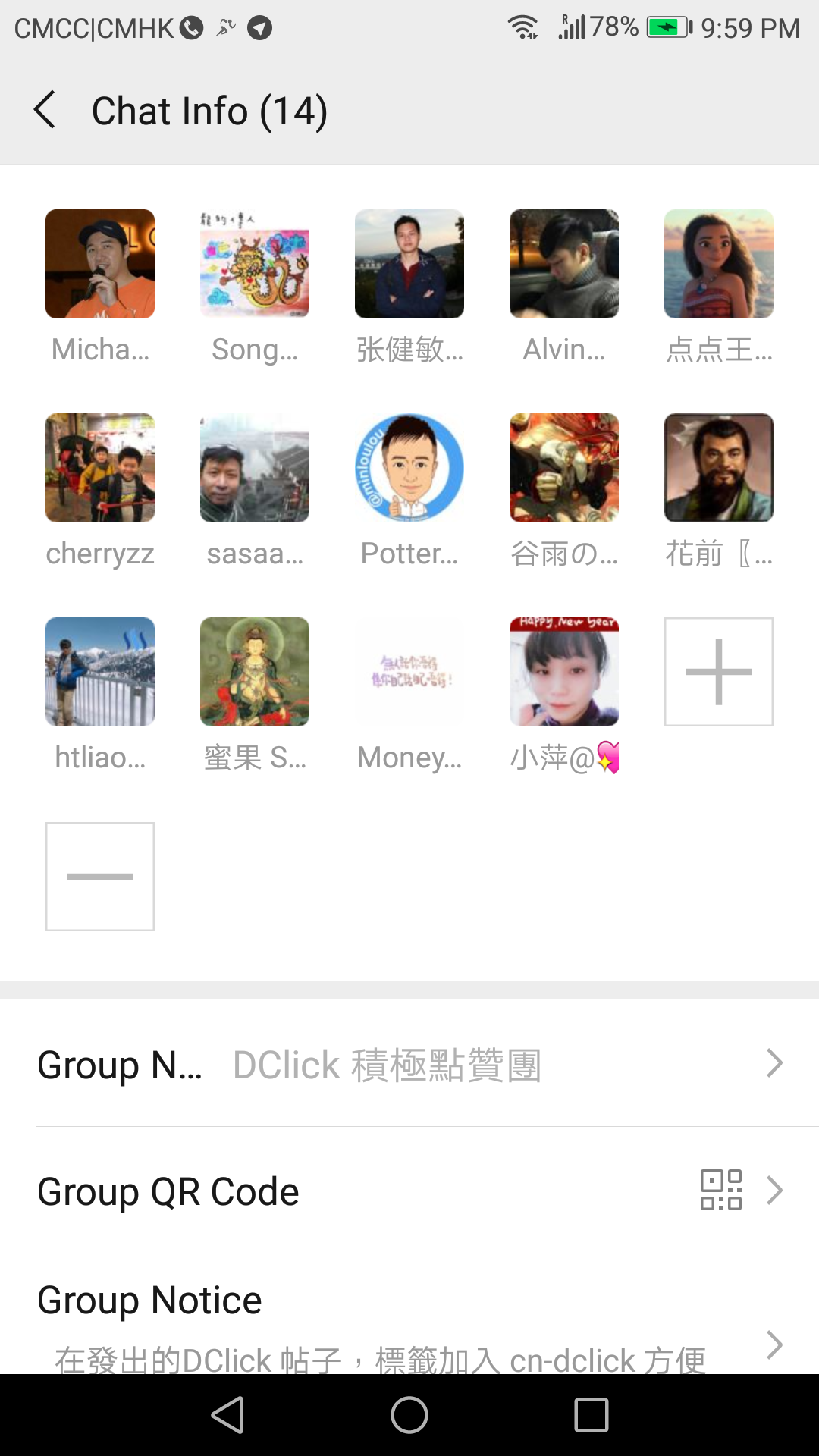Viewport: 819px width, 1456px height.
Task: View sasaa... member profile
Action: [255, 468]
